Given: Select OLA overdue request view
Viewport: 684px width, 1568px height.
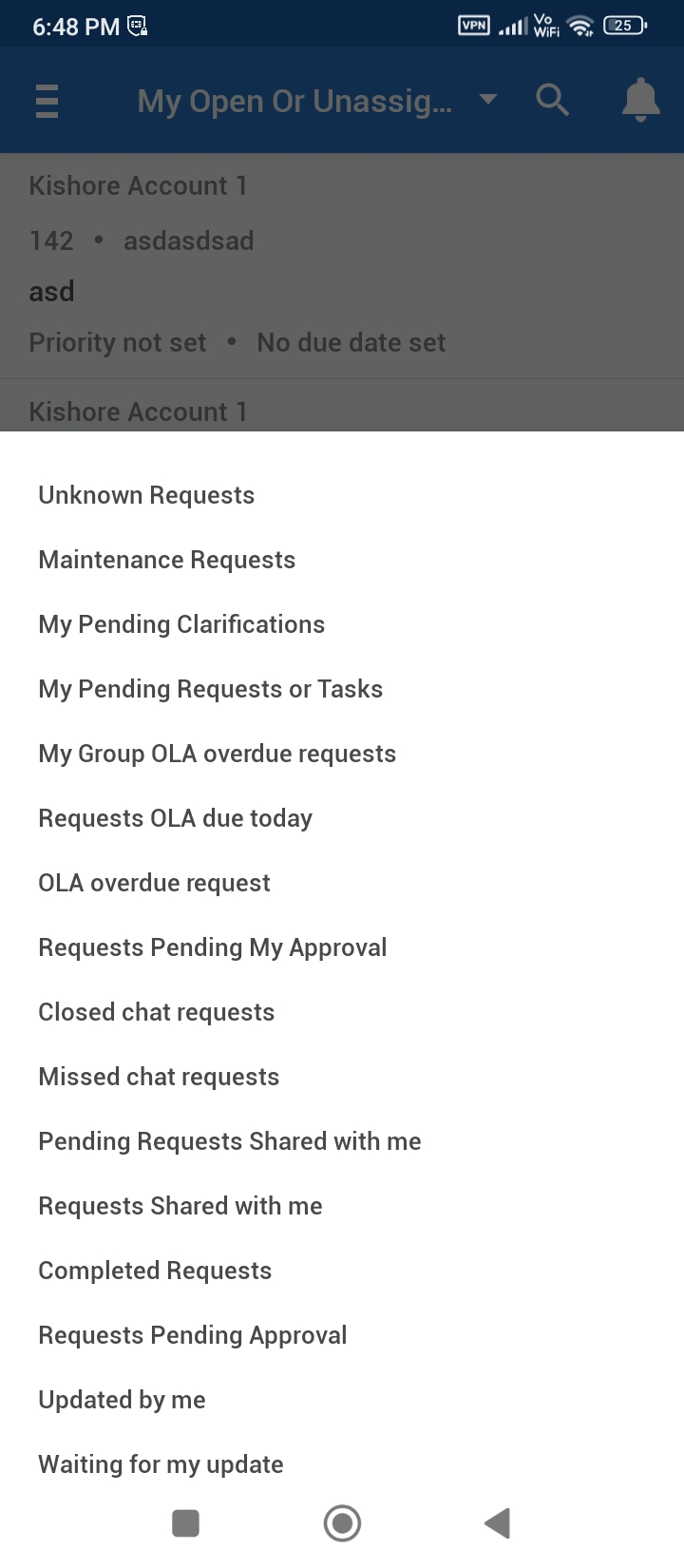Looking at the screenshot, I should 154,883.
